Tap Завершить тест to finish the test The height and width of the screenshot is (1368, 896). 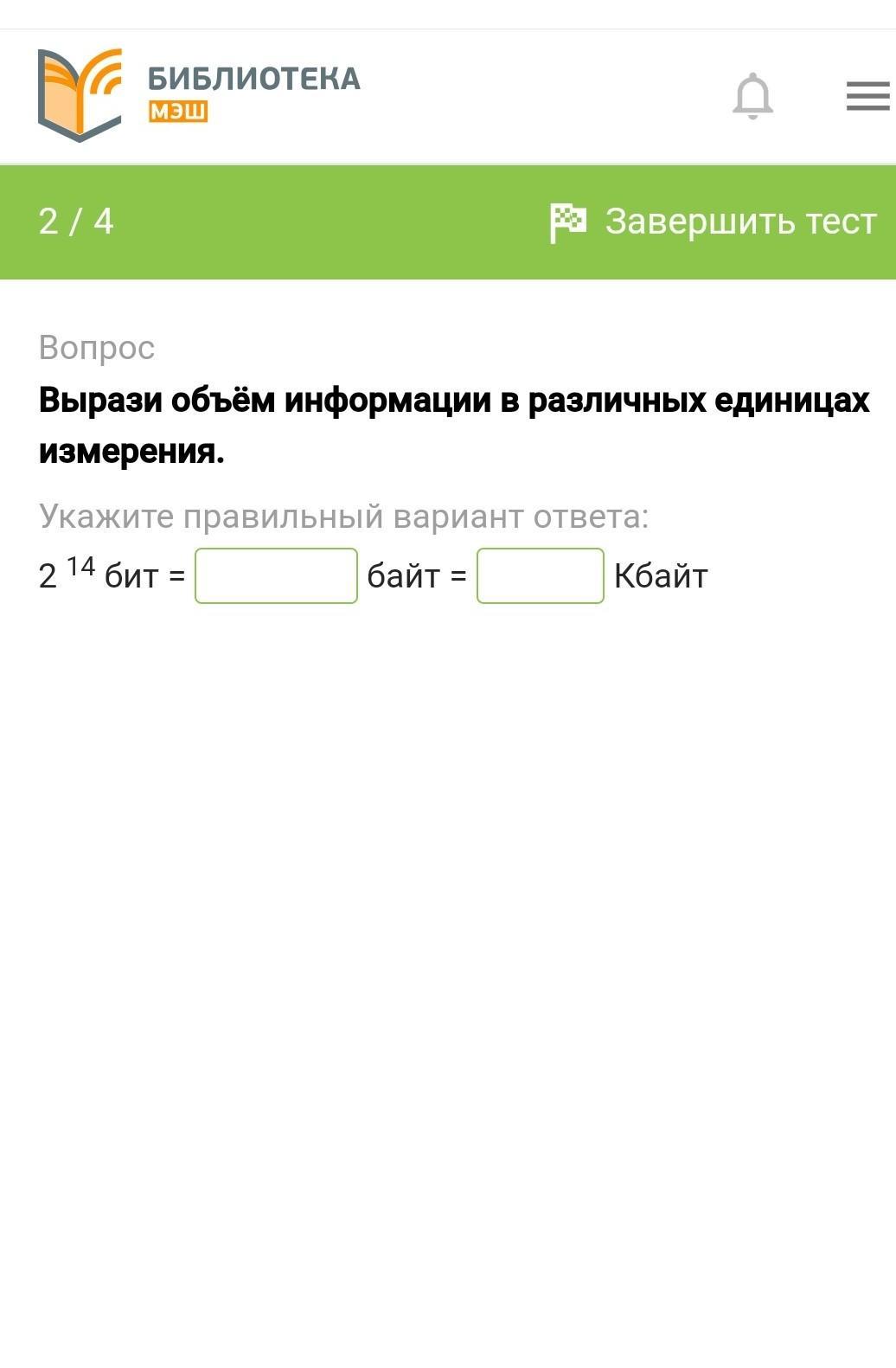click(714, 222)
